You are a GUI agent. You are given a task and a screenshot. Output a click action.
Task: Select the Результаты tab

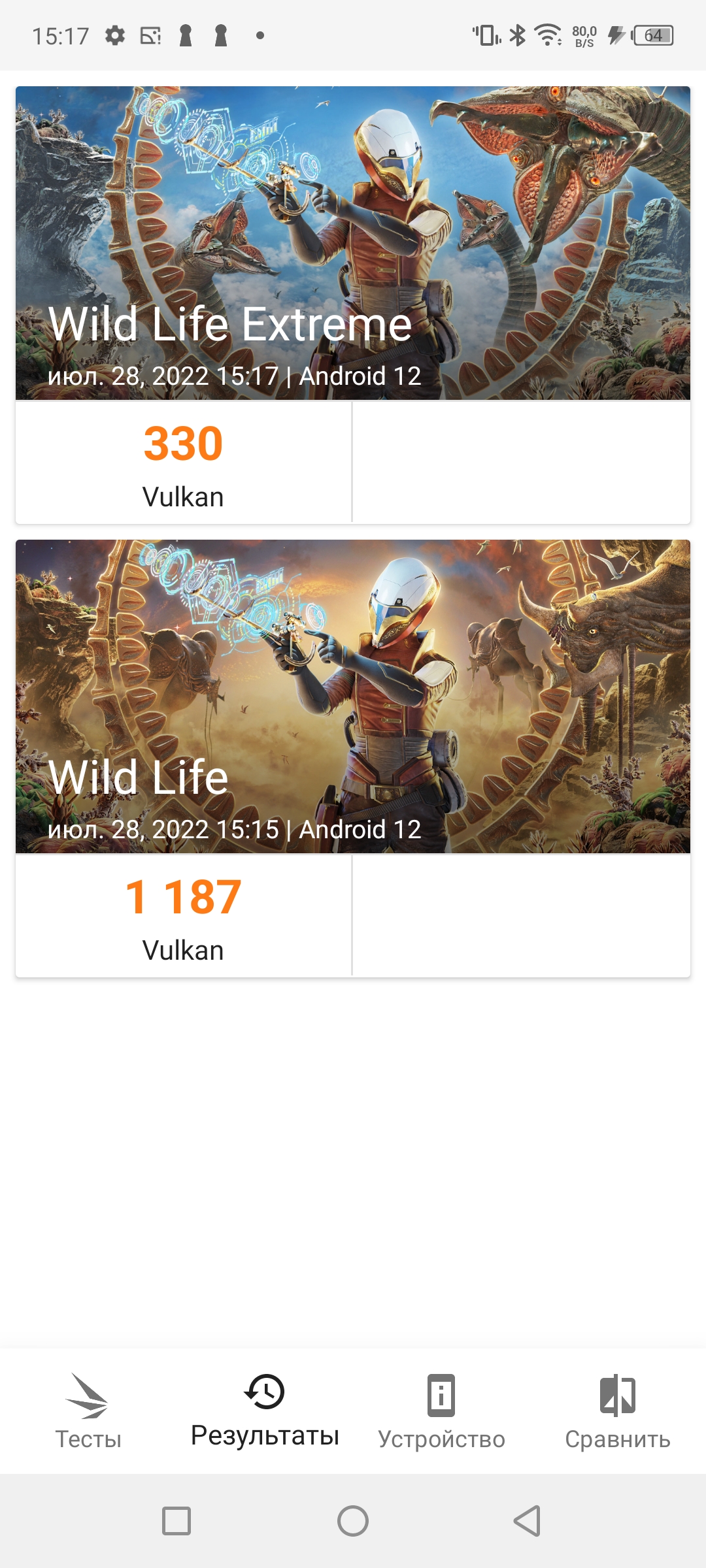tap(265, 1411)
